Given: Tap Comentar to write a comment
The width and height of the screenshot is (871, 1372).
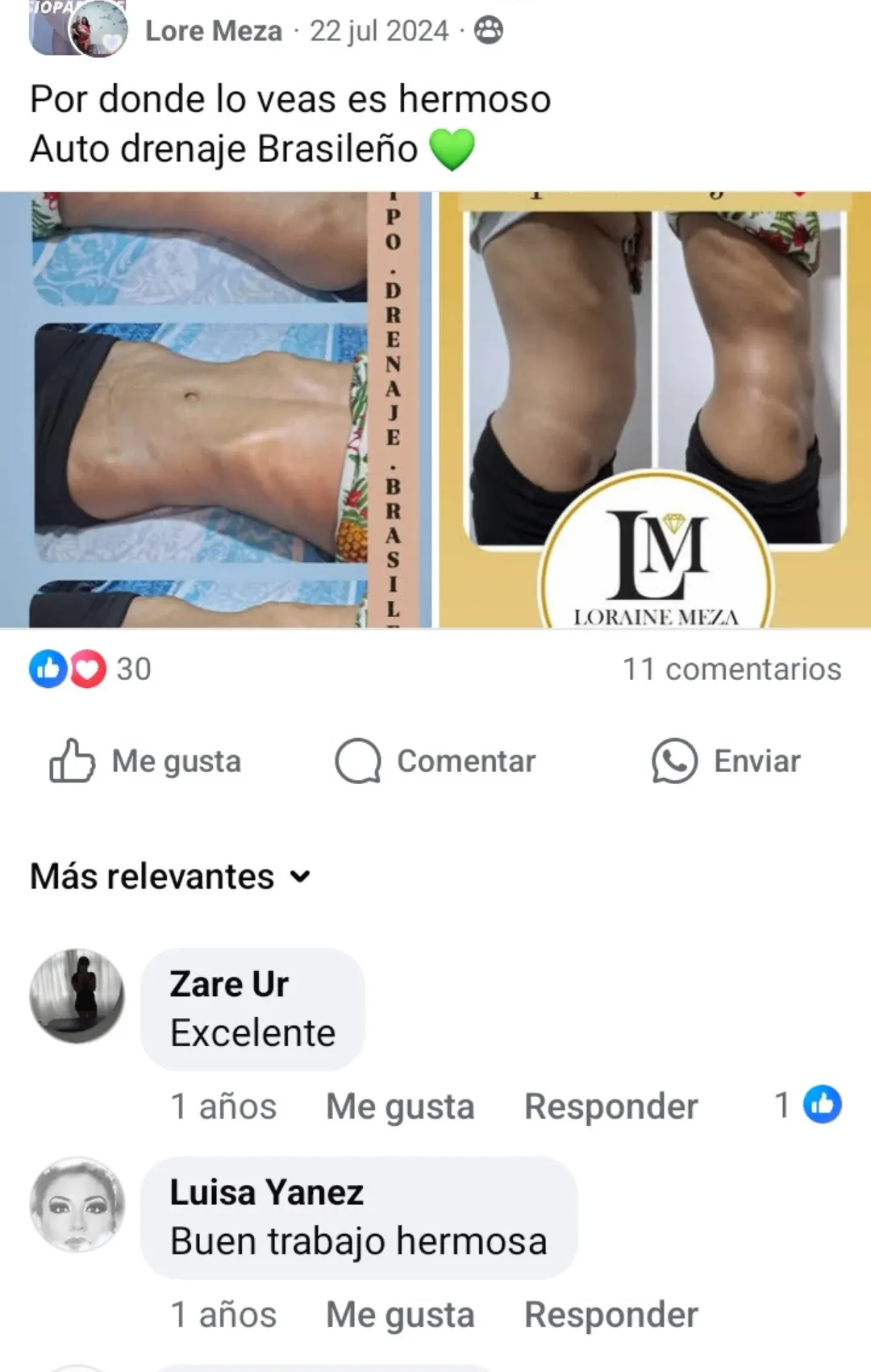Looking at the screenshot, I should [x=435, y=761].
